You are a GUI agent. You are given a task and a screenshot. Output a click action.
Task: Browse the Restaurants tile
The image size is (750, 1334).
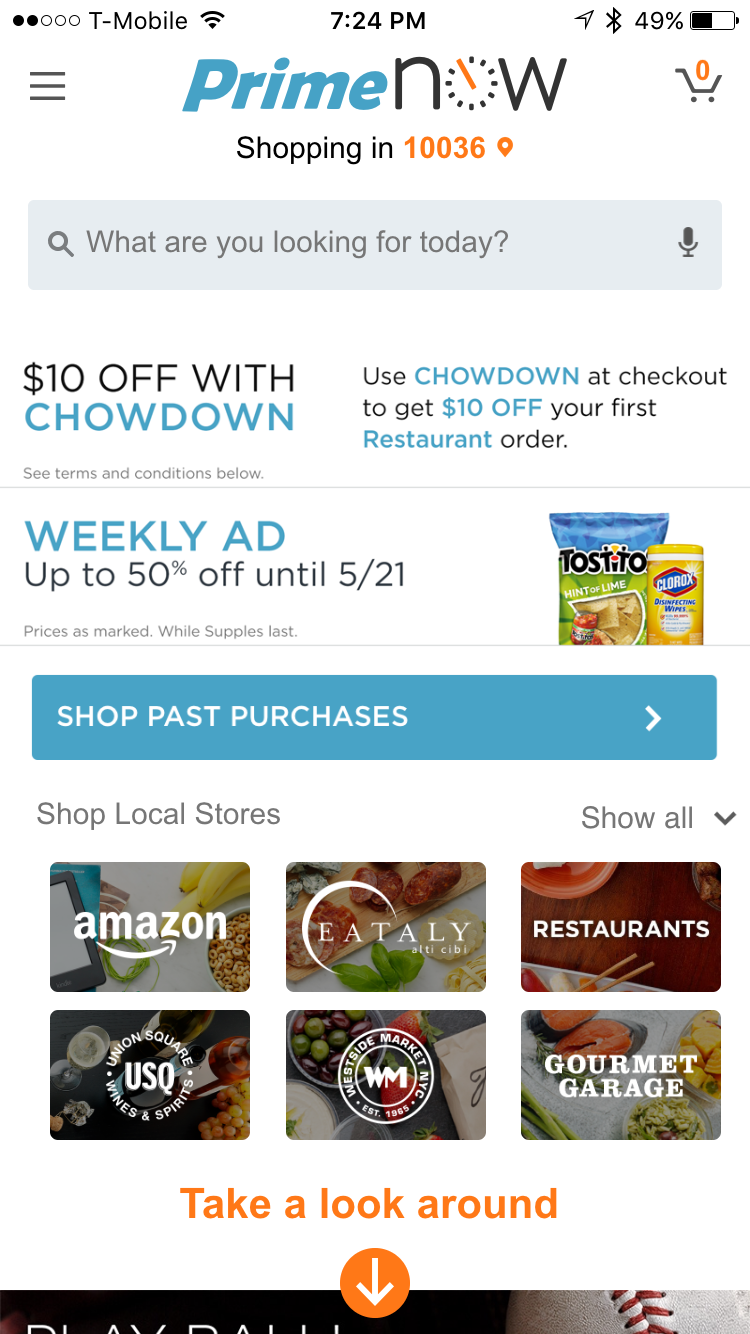pyautogui.click(x=621, y=927)
